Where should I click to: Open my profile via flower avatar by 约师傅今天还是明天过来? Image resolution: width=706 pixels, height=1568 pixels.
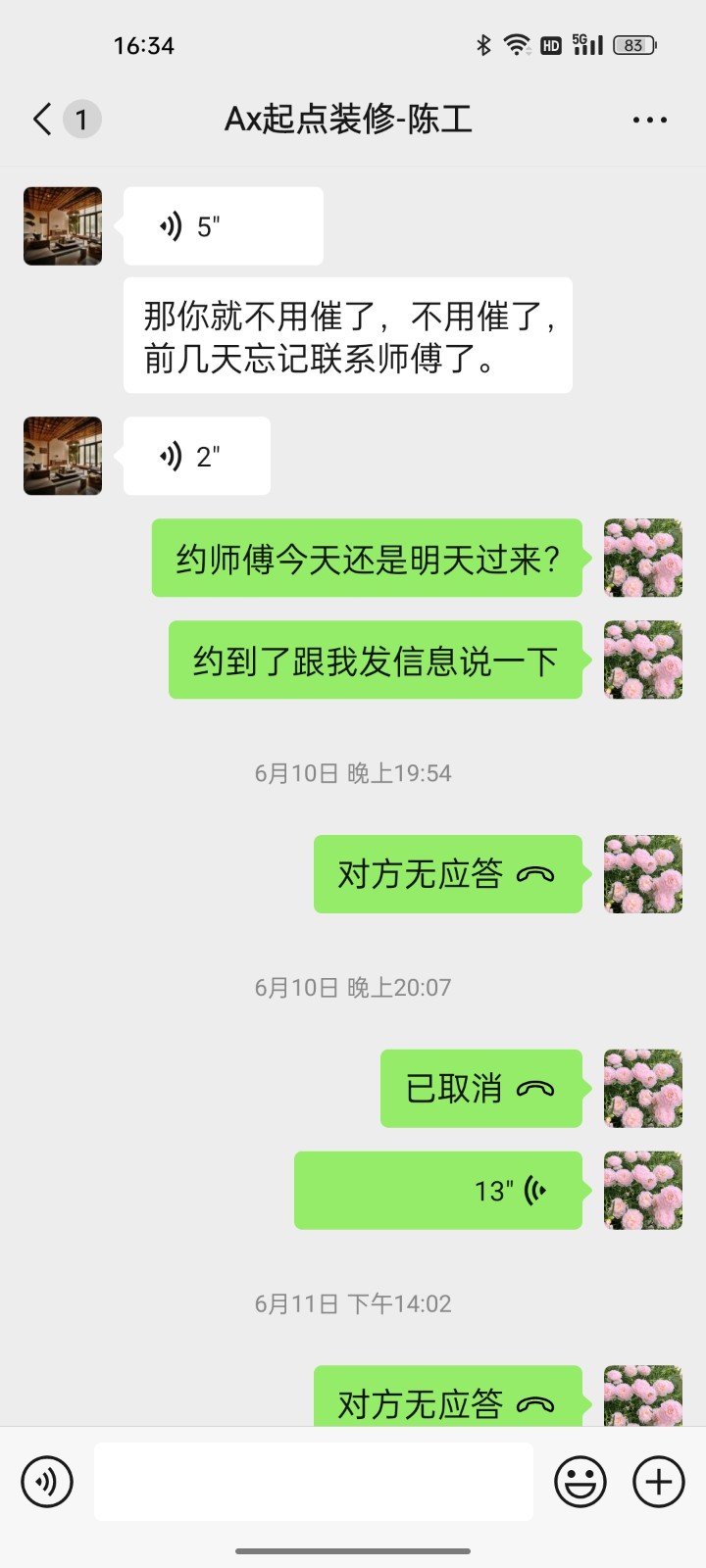click(642, 558)
